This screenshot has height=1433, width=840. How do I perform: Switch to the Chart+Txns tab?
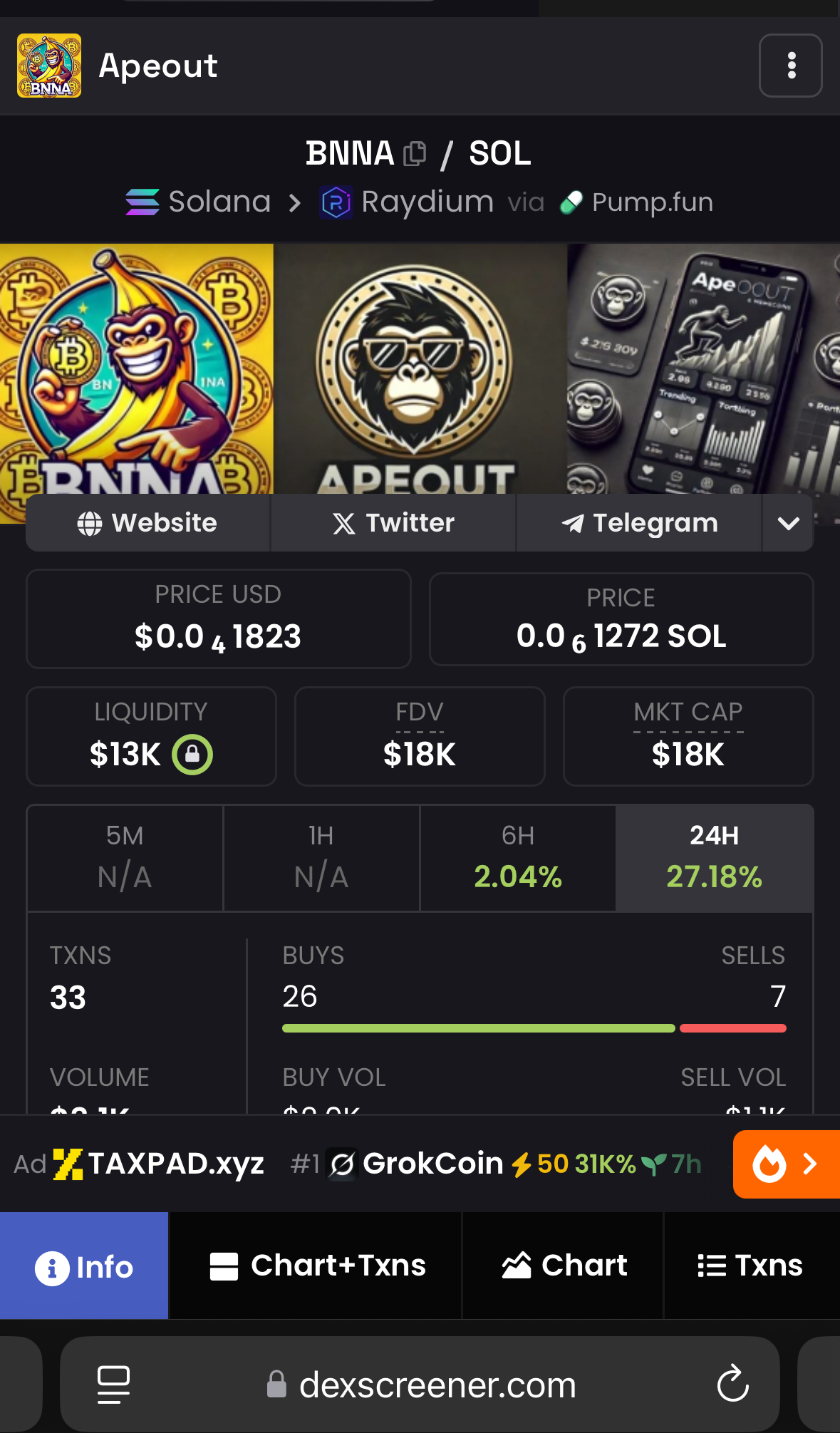[317, 1266]
